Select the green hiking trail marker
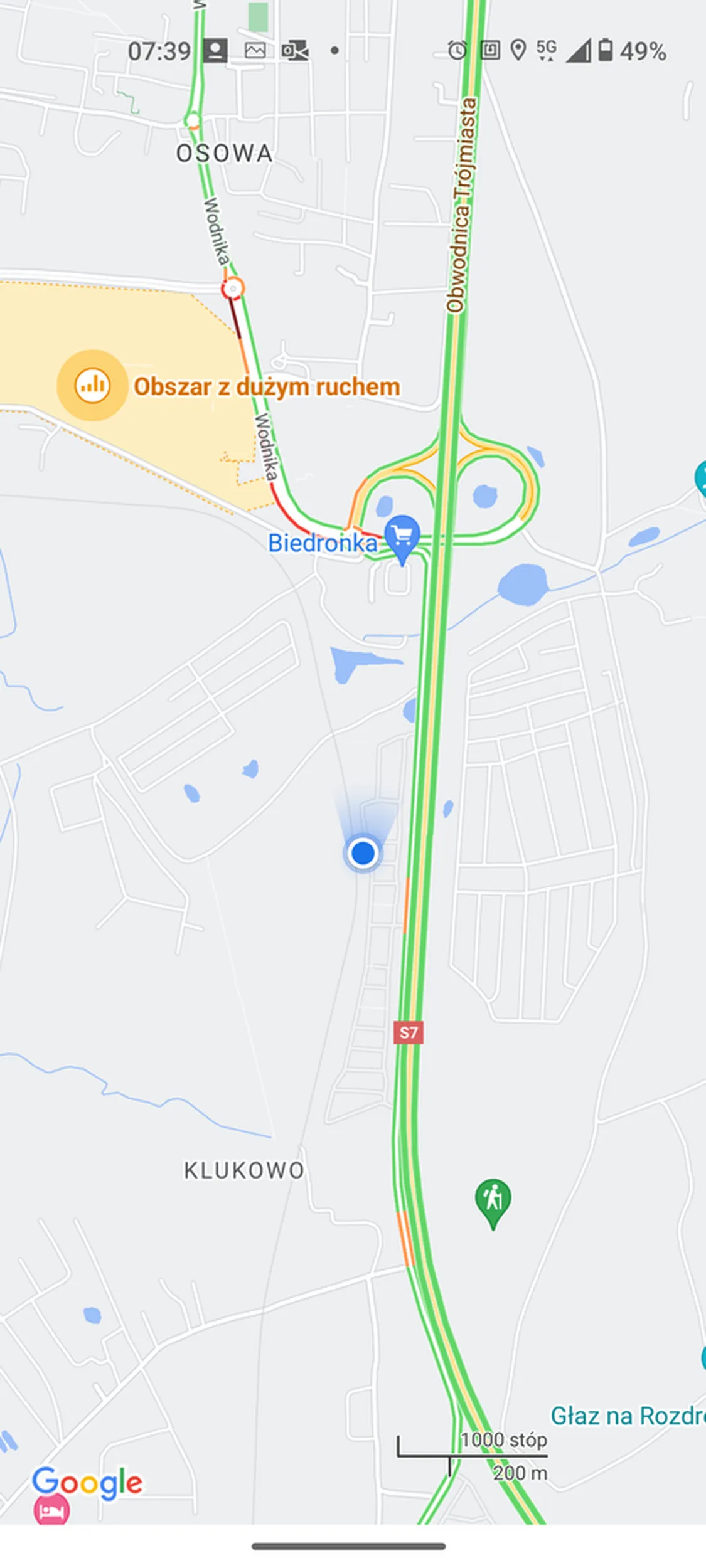The height and width of the screenshot is (1568, 706). (x=493, y=1200)
